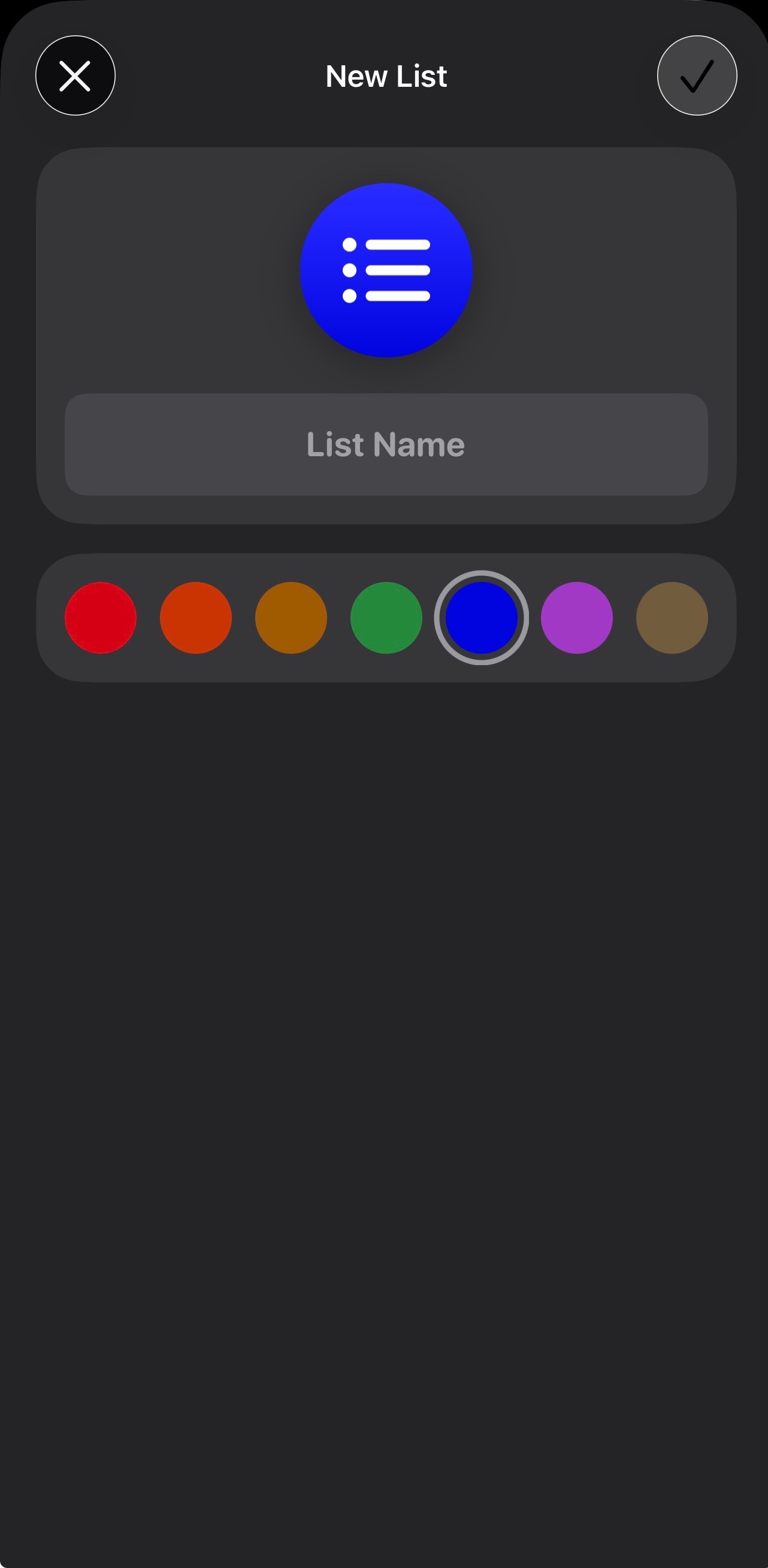Choose the purple color swatch

(x=577, y=618)
